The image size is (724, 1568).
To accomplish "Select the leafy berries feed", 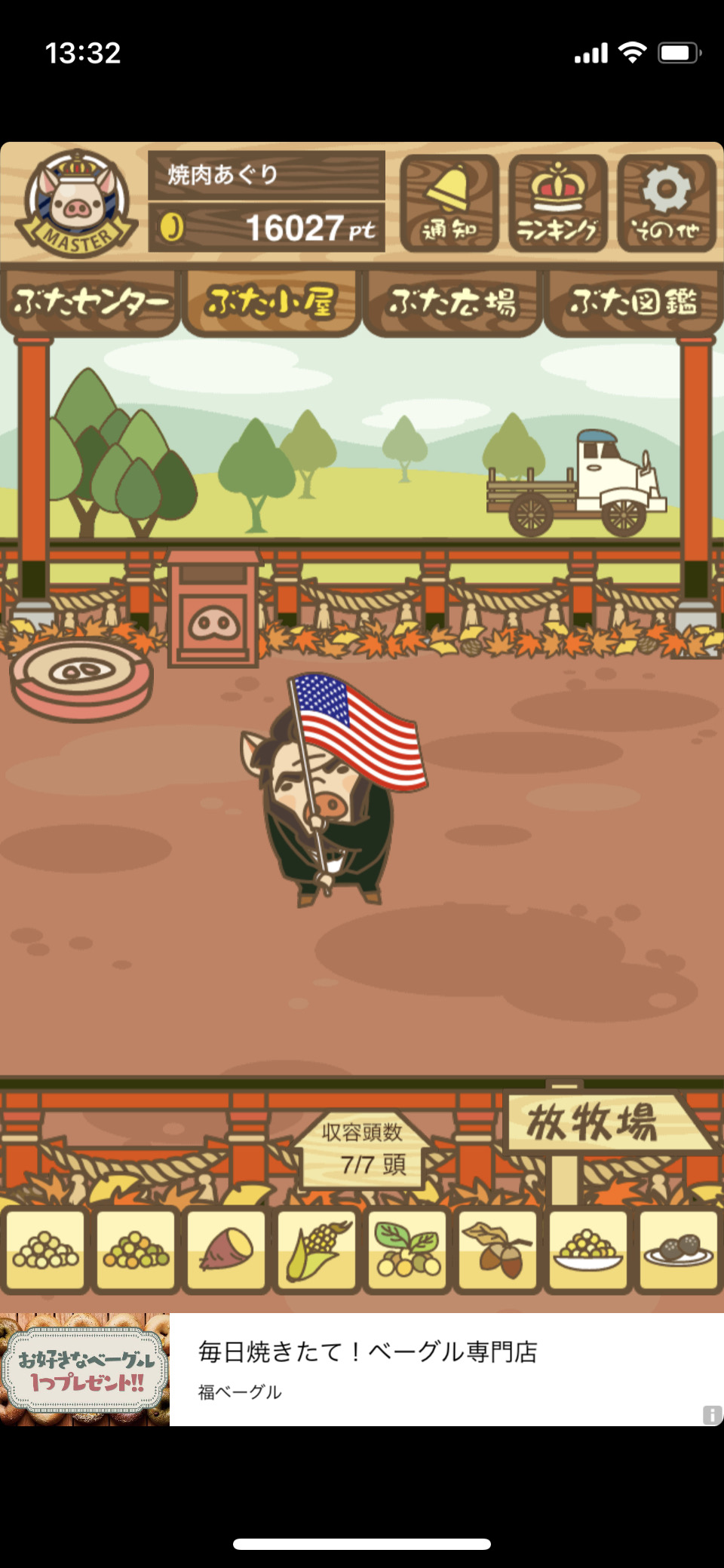I will 407,1250.
